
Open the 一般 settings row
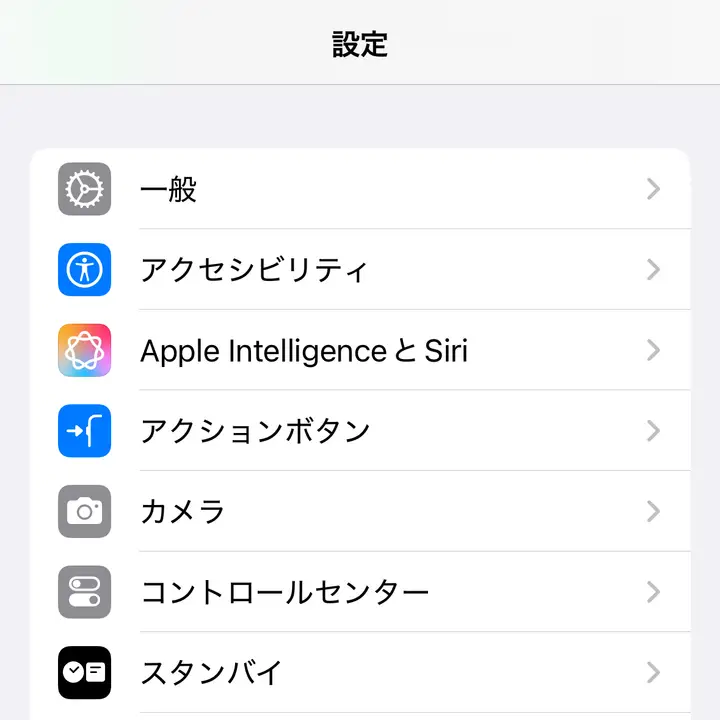tap(360, 189)
